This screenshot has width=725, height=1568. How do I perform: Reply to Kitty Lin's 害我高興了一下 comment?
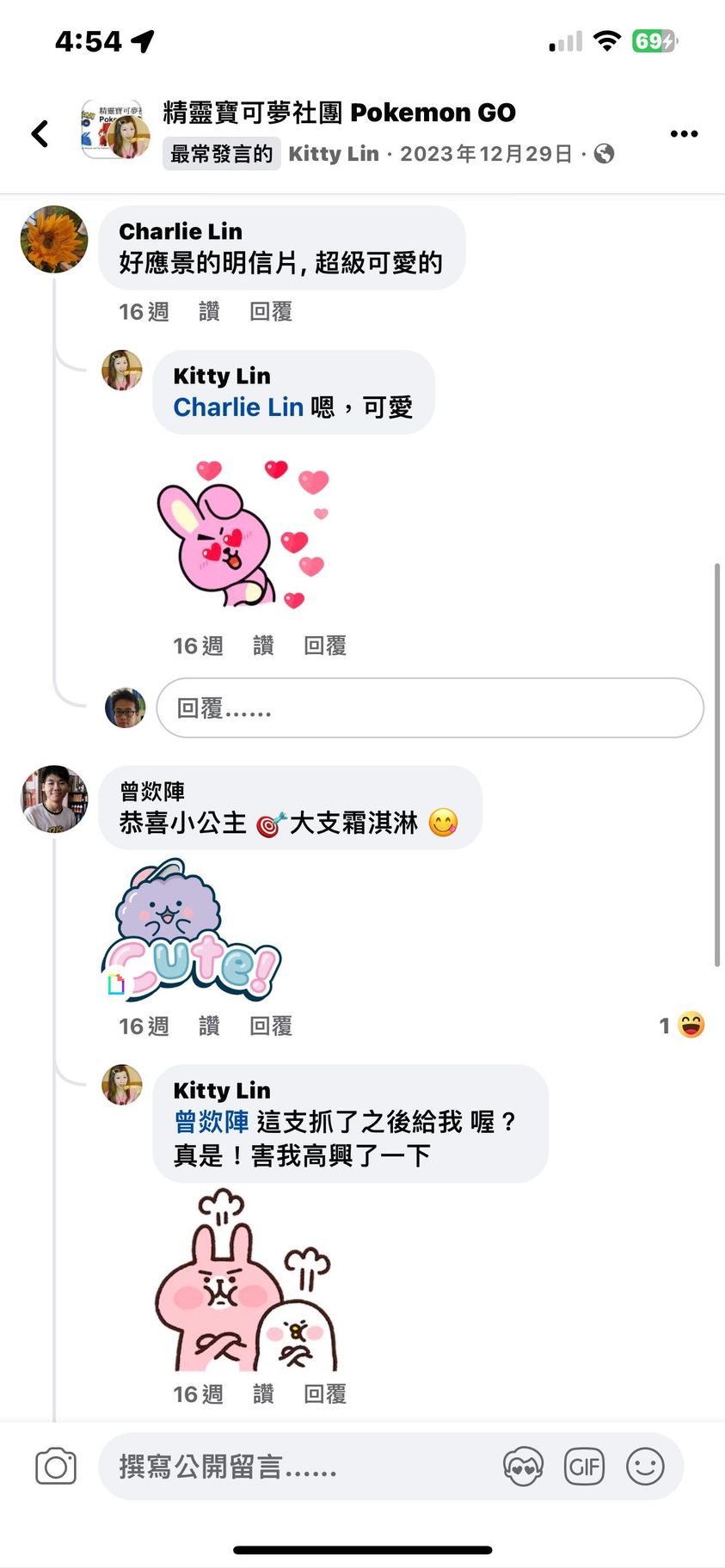coord(325,1393)
